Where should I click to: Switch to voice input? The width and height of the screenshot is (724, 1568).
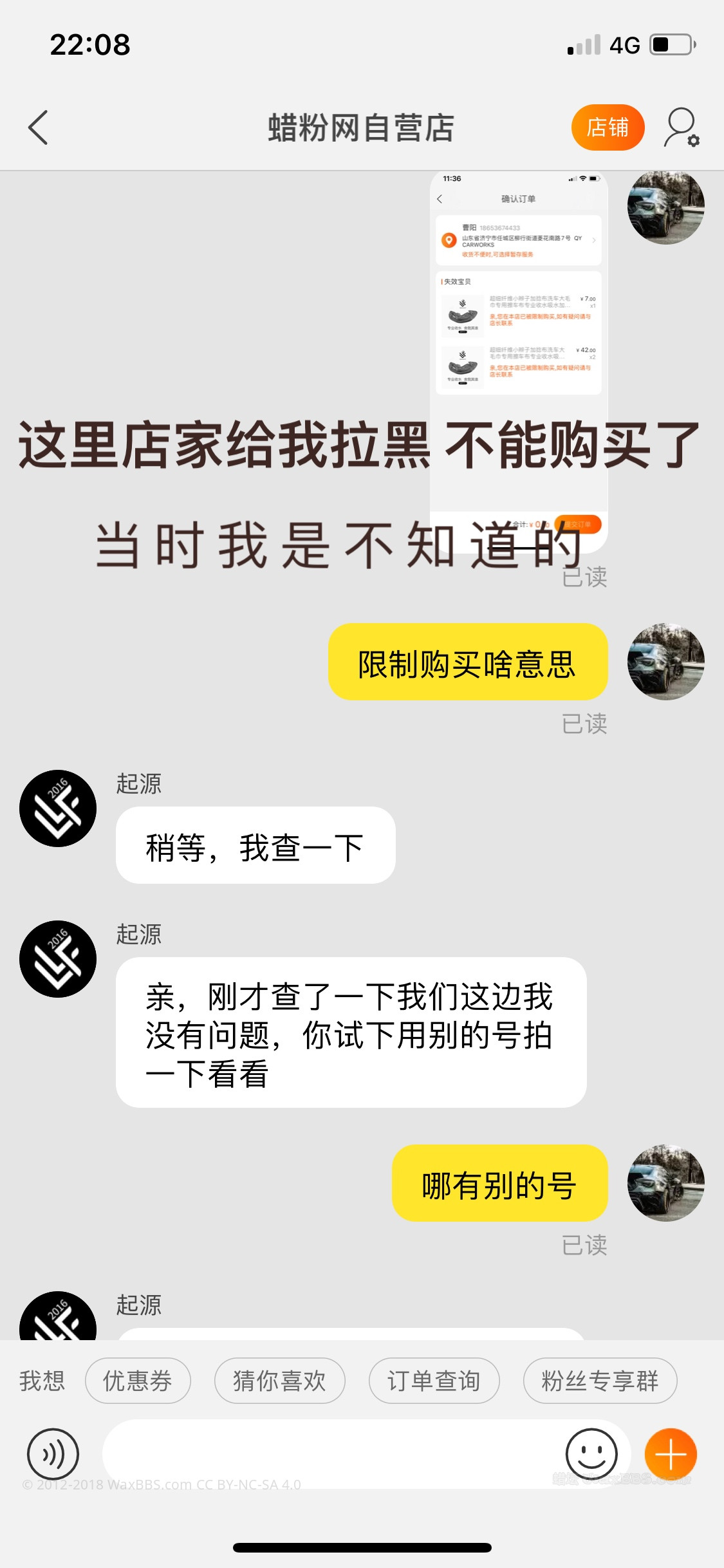point(53,1453)
